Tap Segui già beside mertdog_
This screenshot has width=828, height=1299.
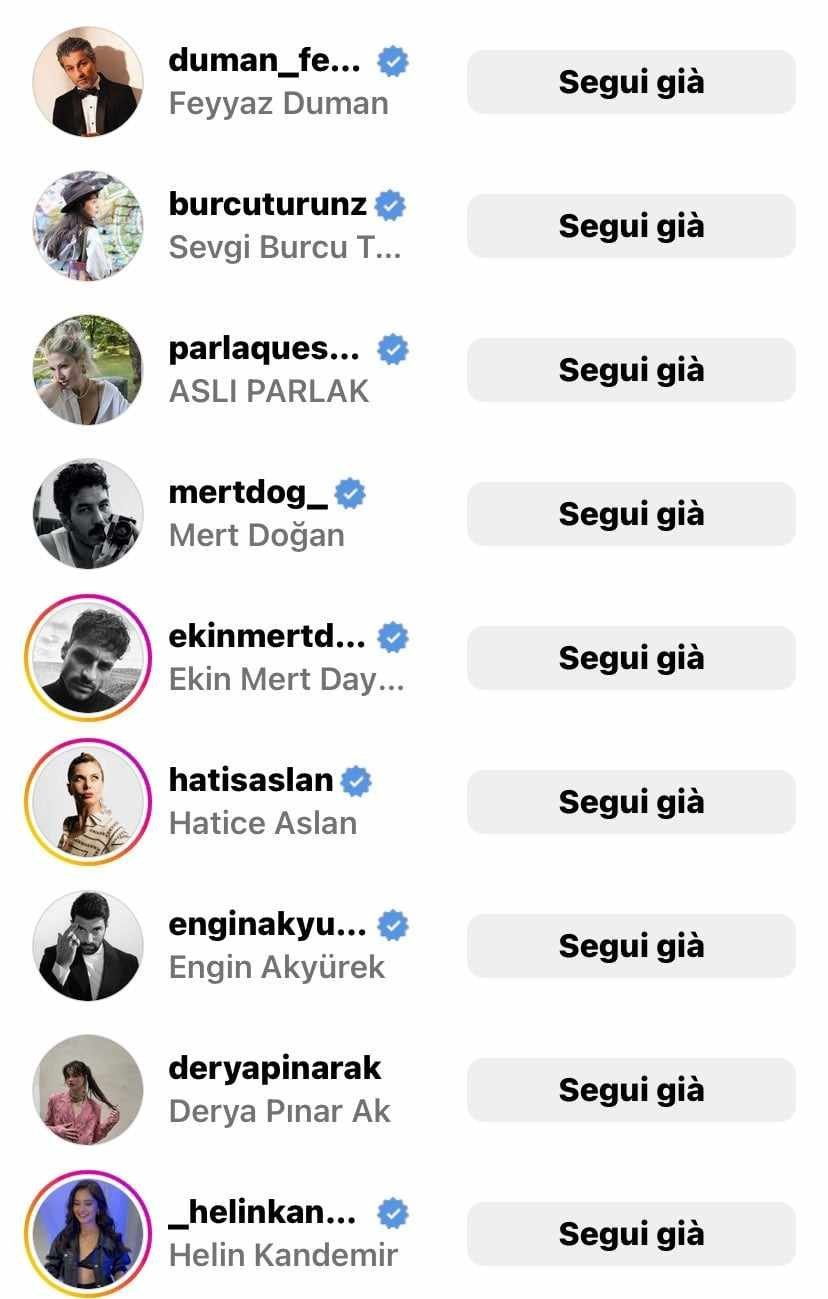coord(631,514)
